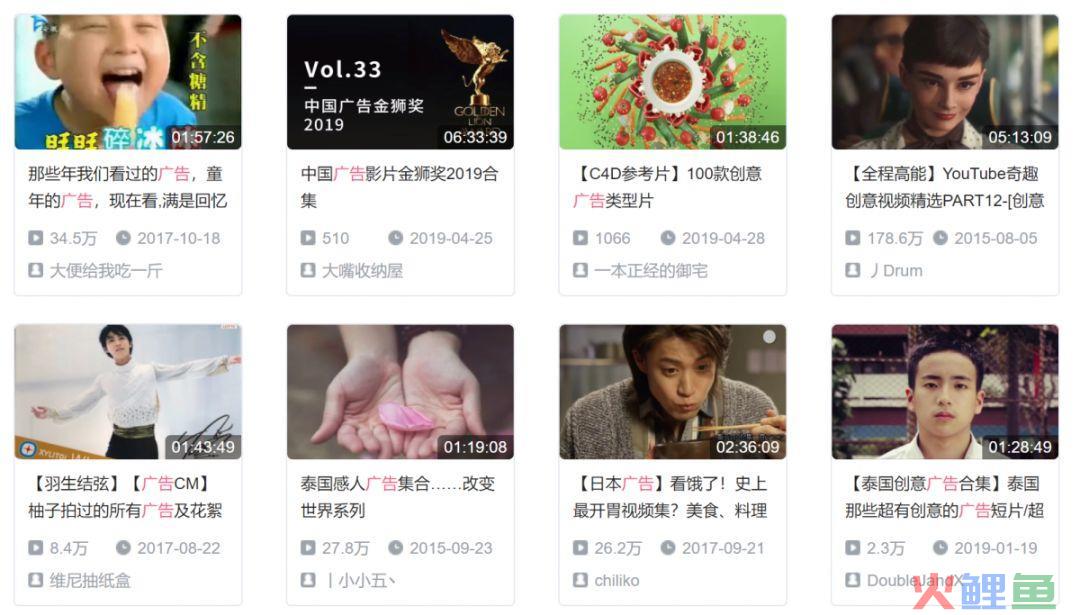
Task: Open the C4D参考片 100款创意广告 video
Action: [x=672, y=82]
